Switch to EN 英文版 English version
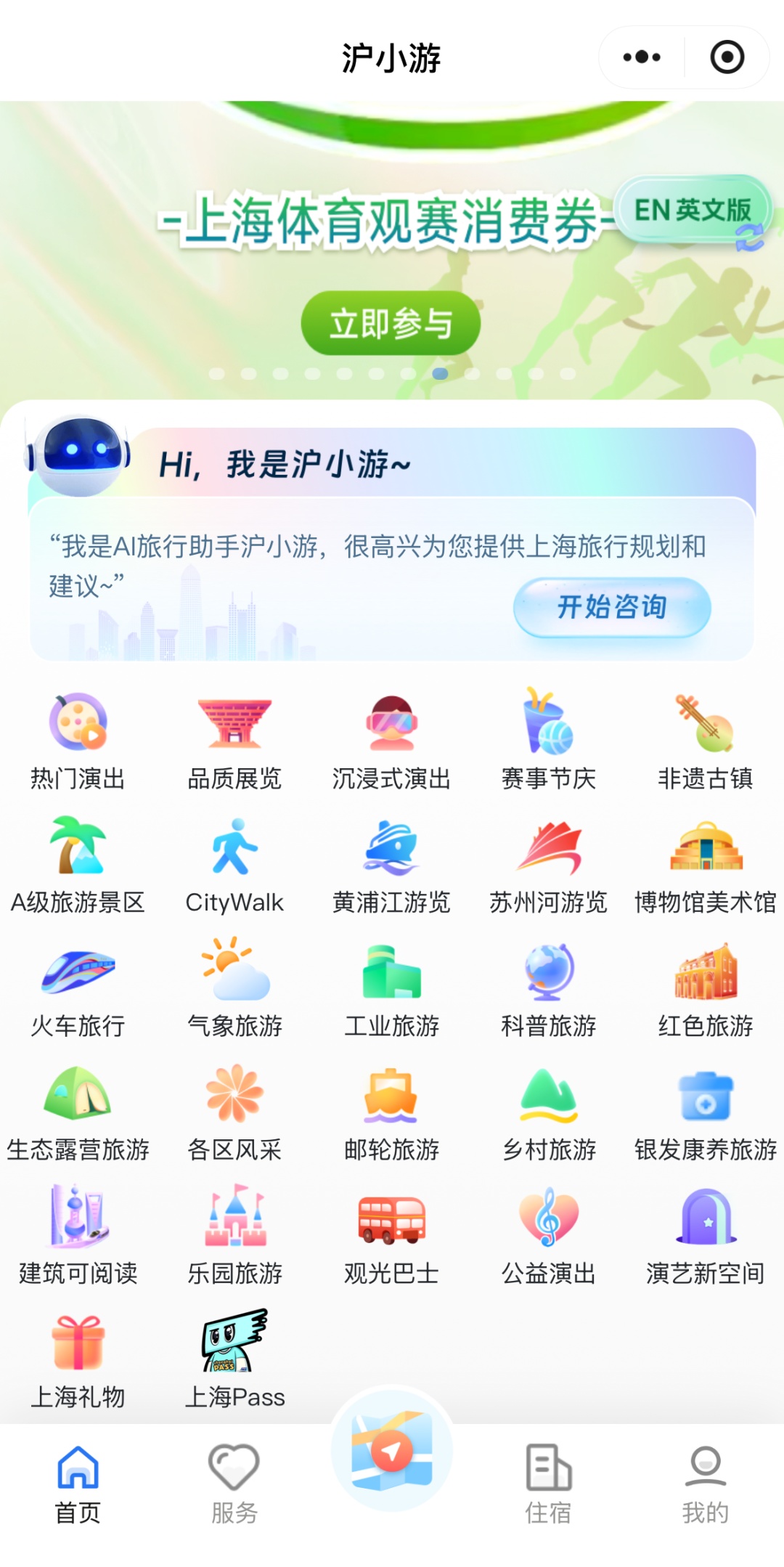 (x=693, y=211)
